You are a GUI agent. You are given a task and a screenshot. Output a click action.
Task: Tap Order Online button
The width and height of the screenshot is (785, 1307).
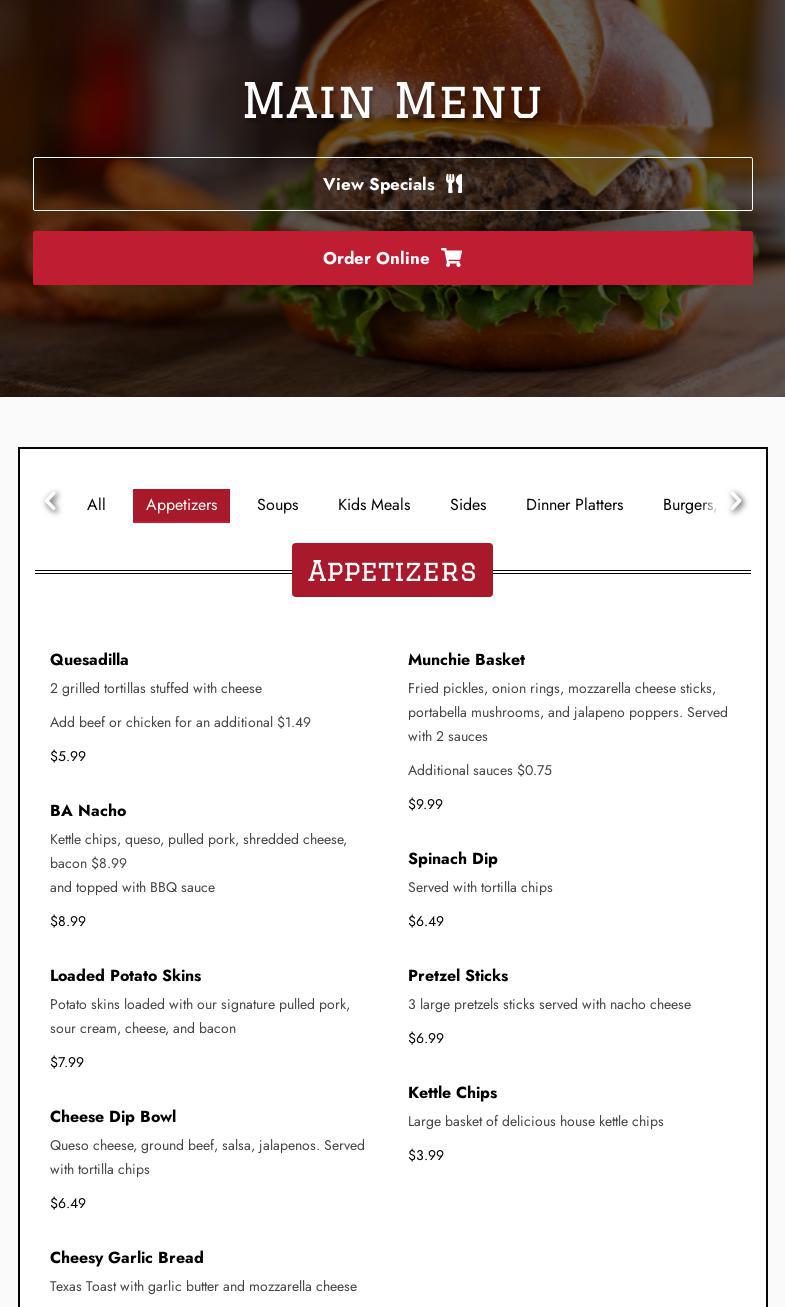(392, 258)
